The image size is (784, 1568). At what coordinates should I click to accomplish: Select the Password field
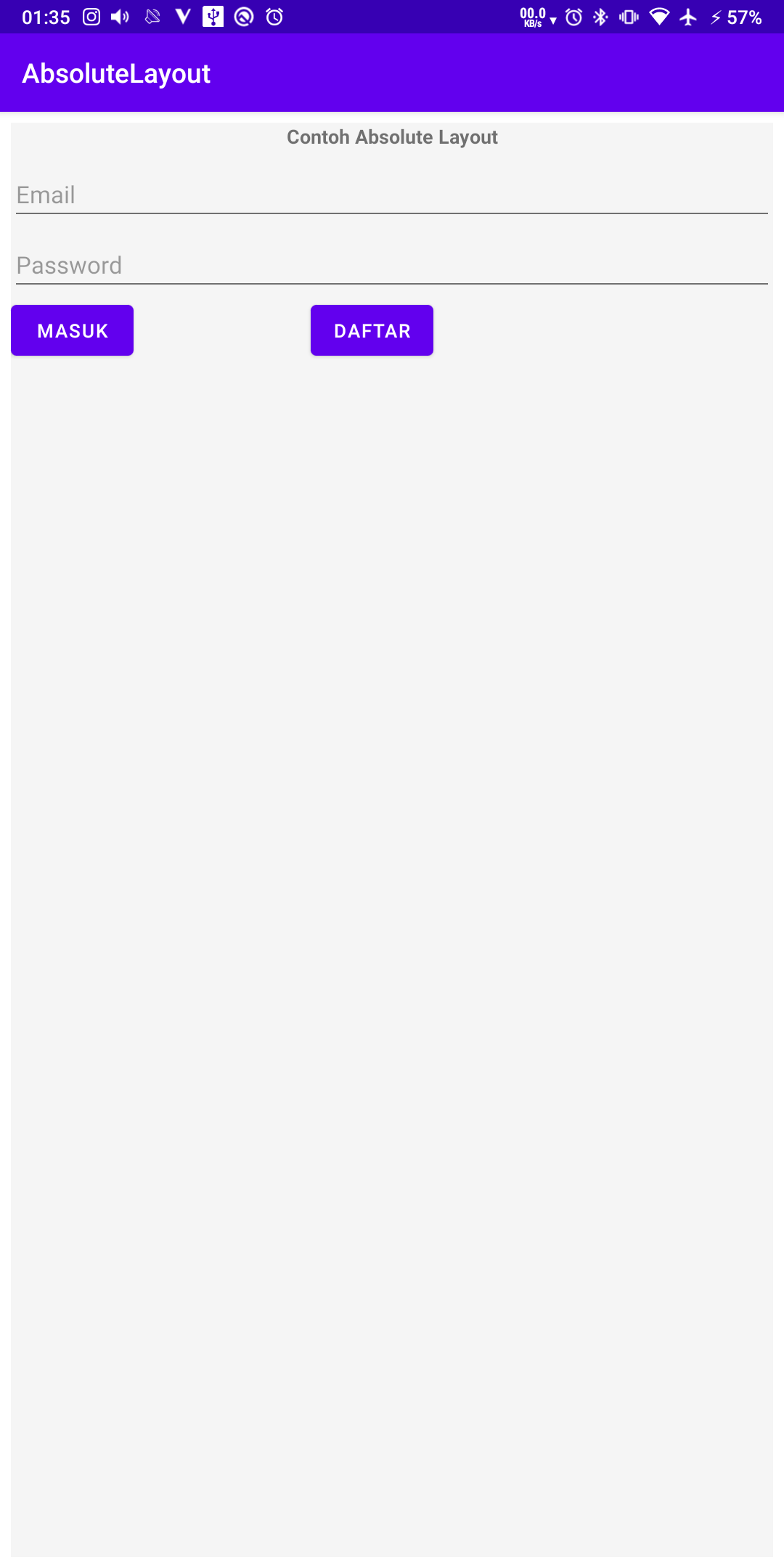coord(392,265)
